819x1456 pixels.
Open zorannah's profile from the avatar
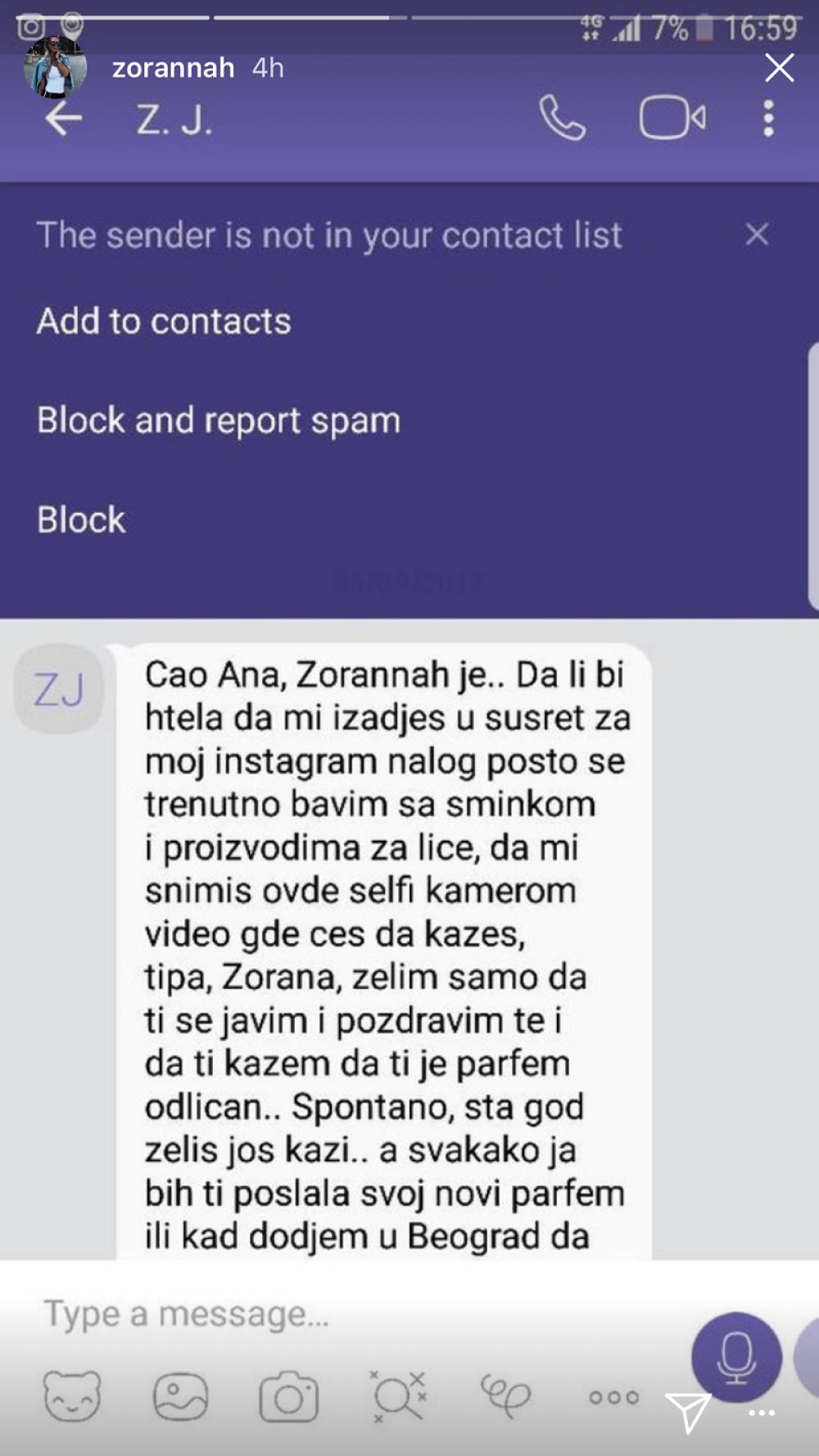(x=55, y=68)
